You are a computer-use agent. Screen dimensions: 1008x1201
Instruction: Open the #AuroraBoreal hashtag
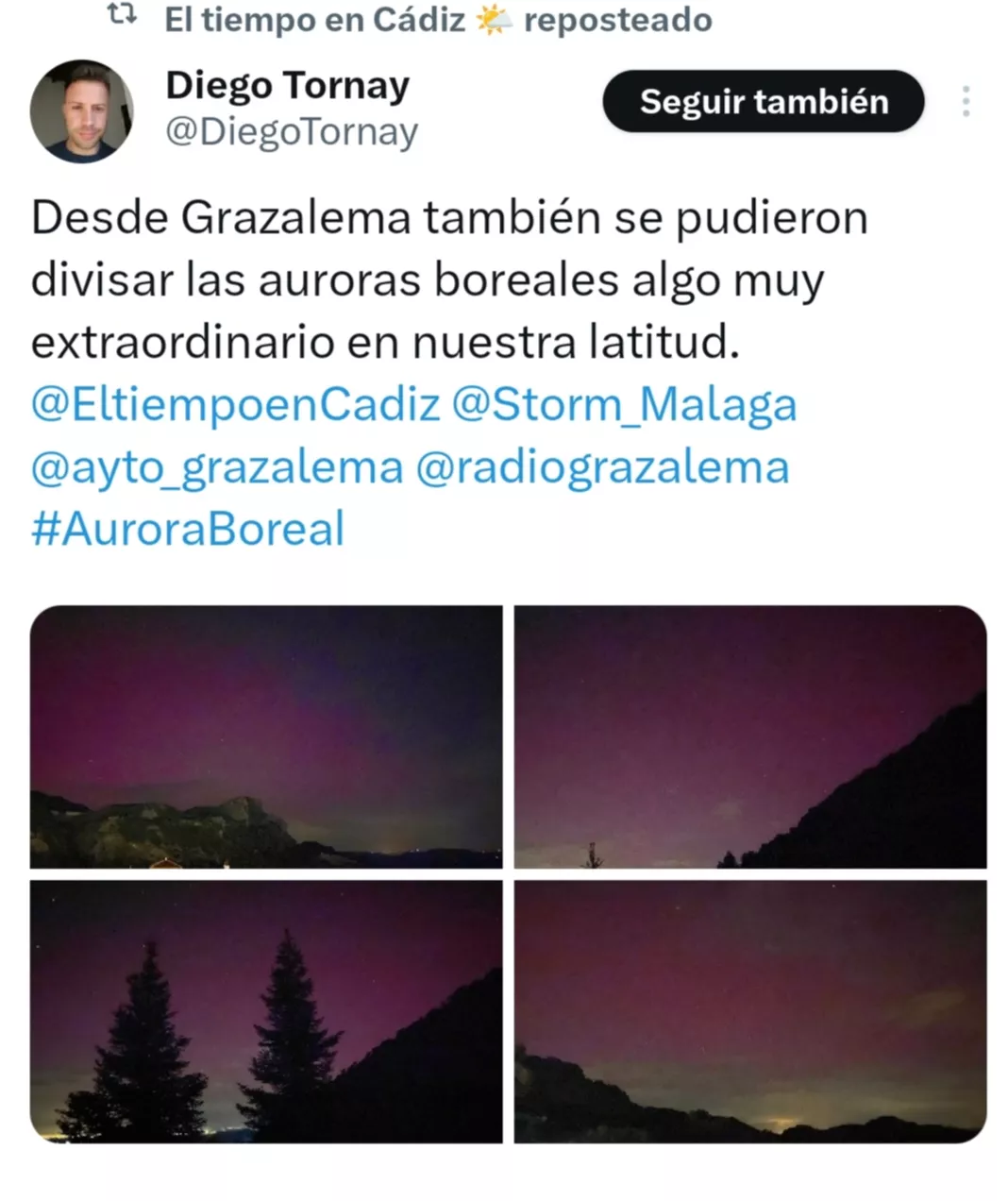[x=188, y=529]
